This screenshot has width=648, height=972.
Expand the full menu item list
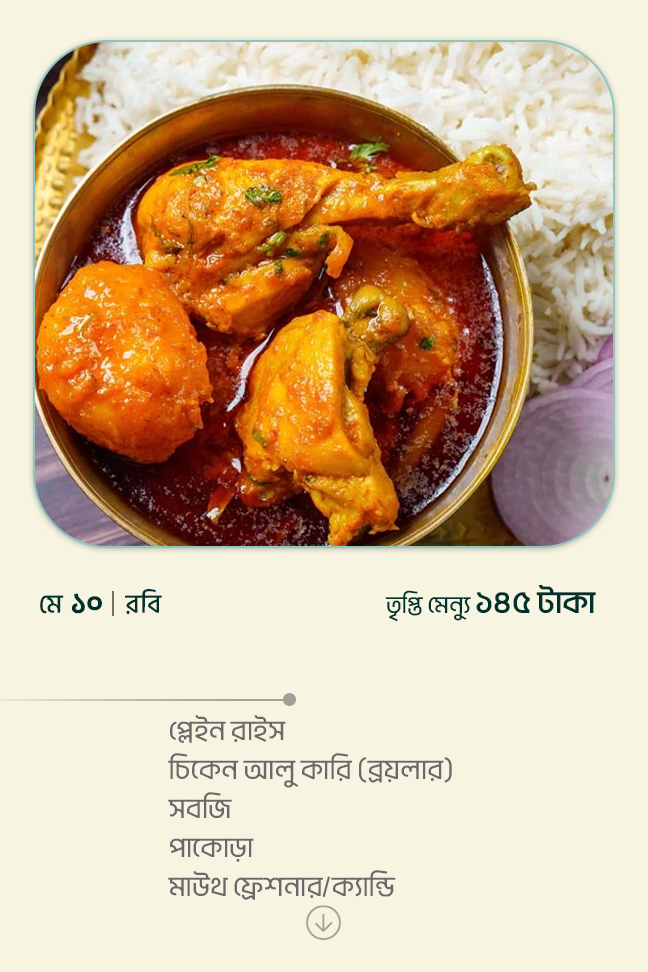pos(323,923)
